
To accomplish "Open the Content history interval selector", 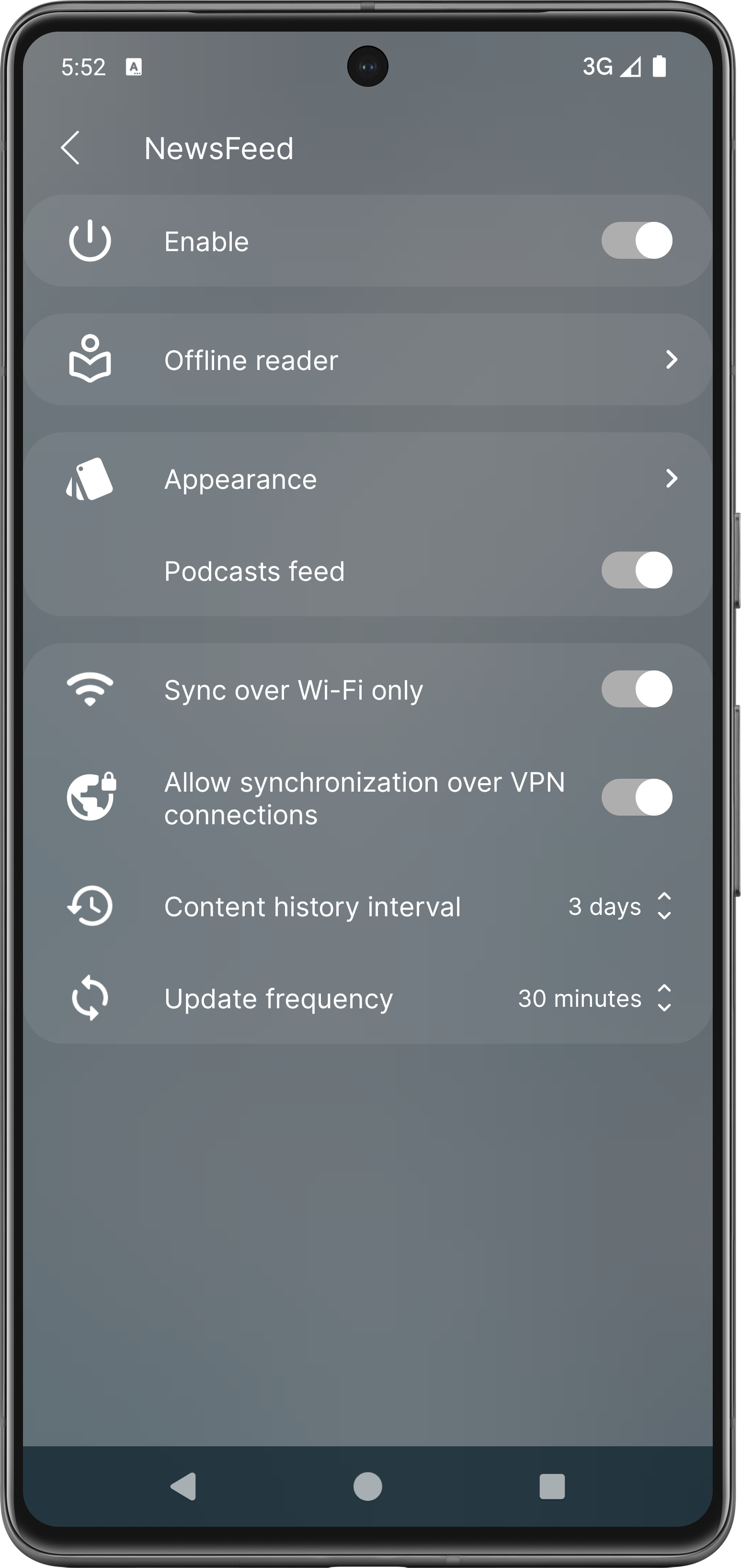I will (664, 906).
